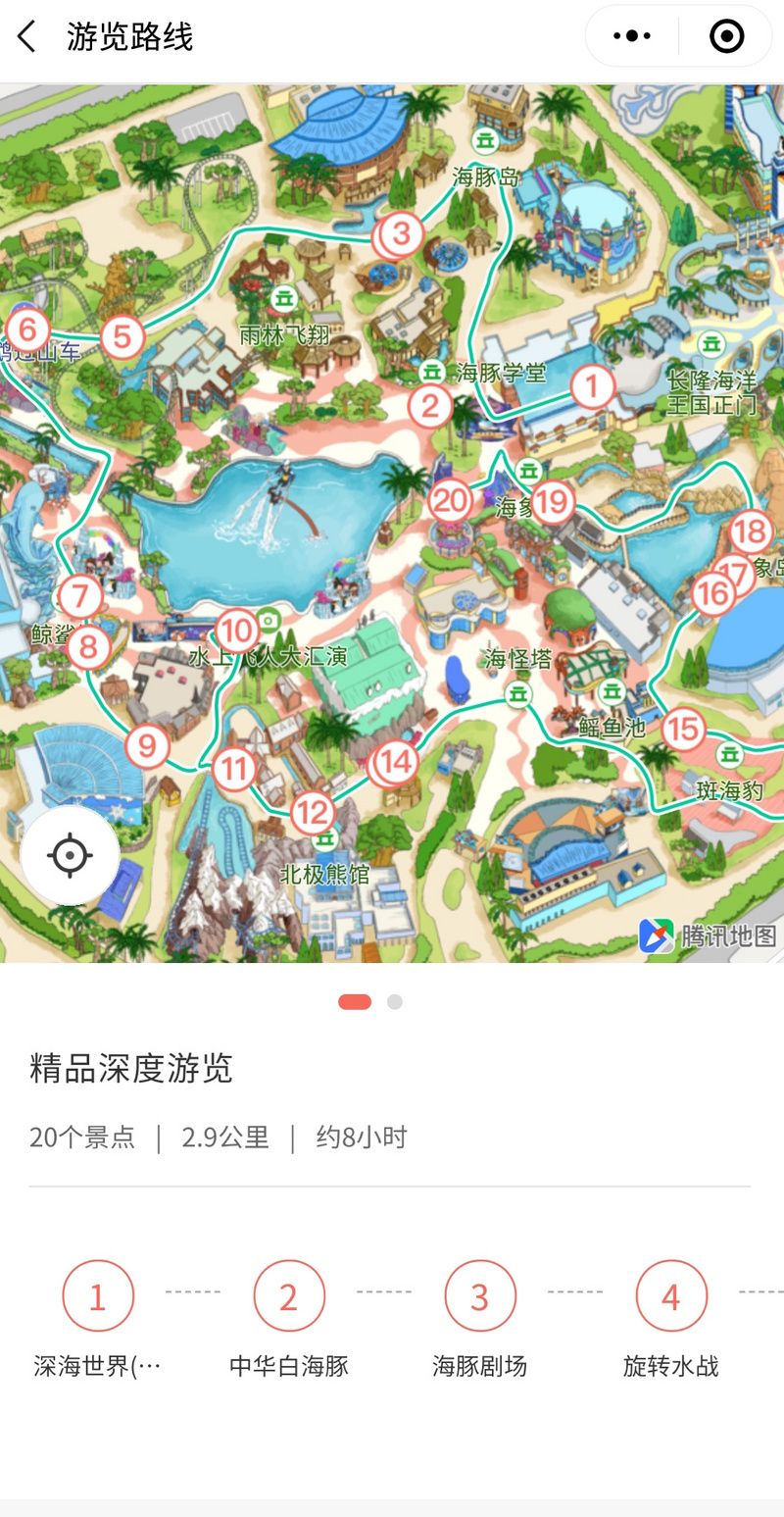Select map marker 14 on the map
This screenshot has height=1517, width=784.
tap(396, 761)
